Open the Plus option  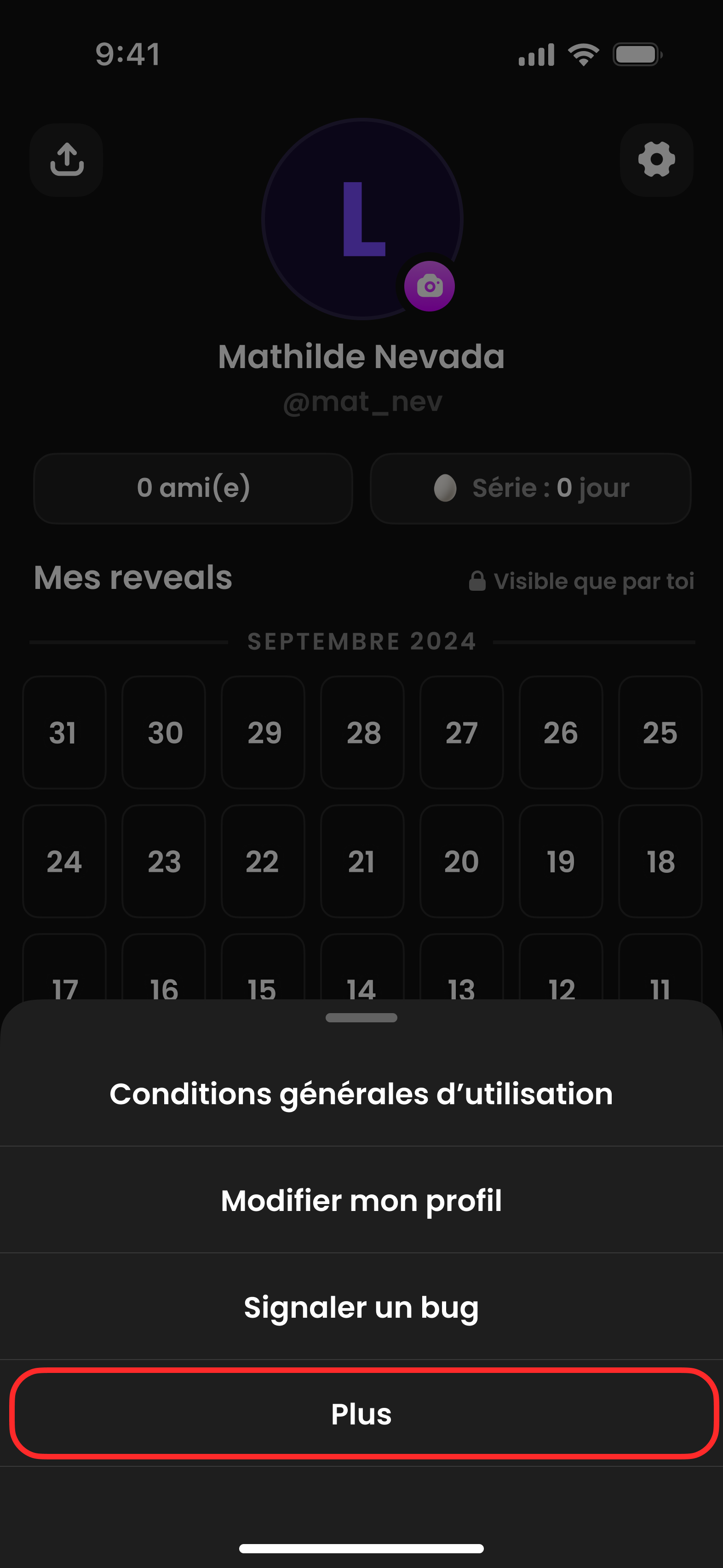361,1413
